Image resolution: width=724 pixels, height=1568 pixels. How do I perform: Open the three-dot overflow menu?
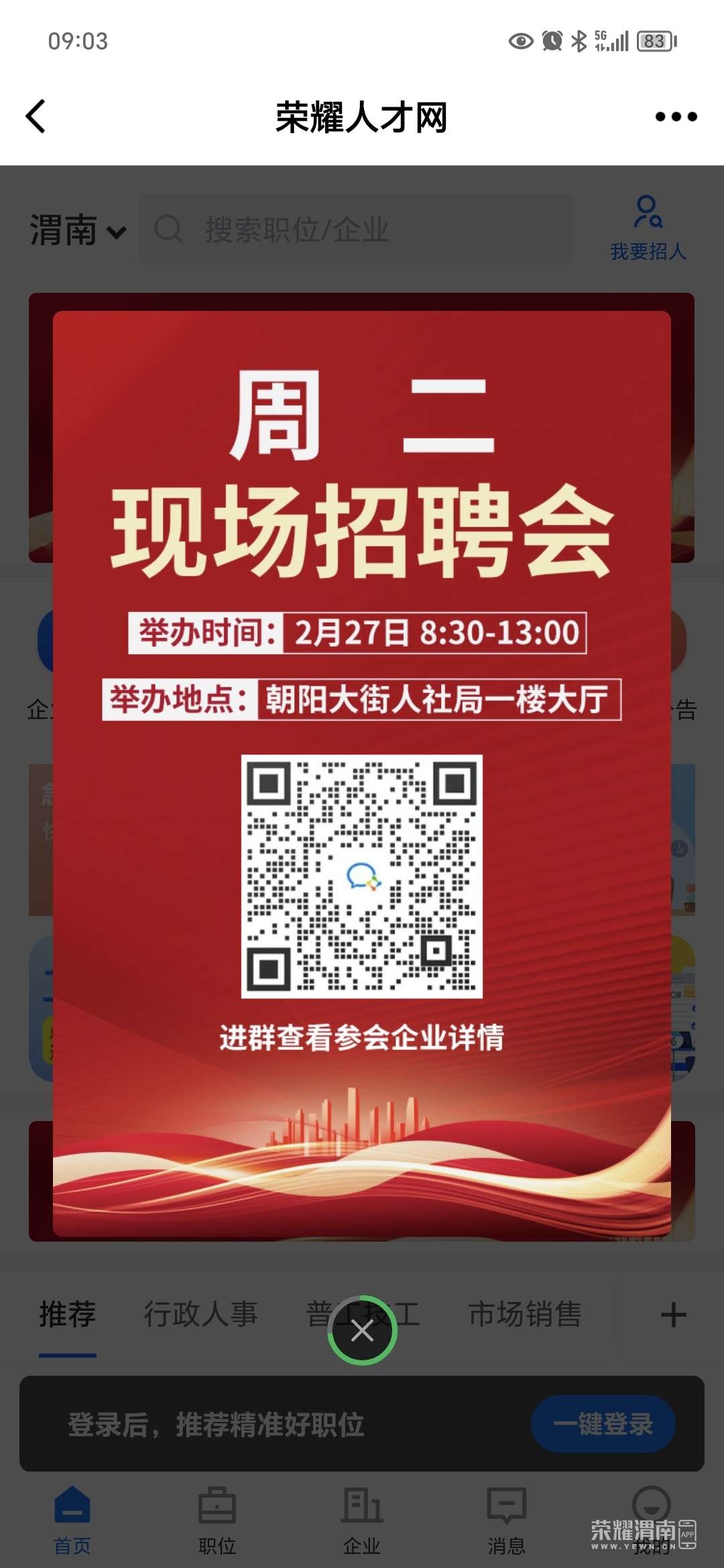[676, 117]
